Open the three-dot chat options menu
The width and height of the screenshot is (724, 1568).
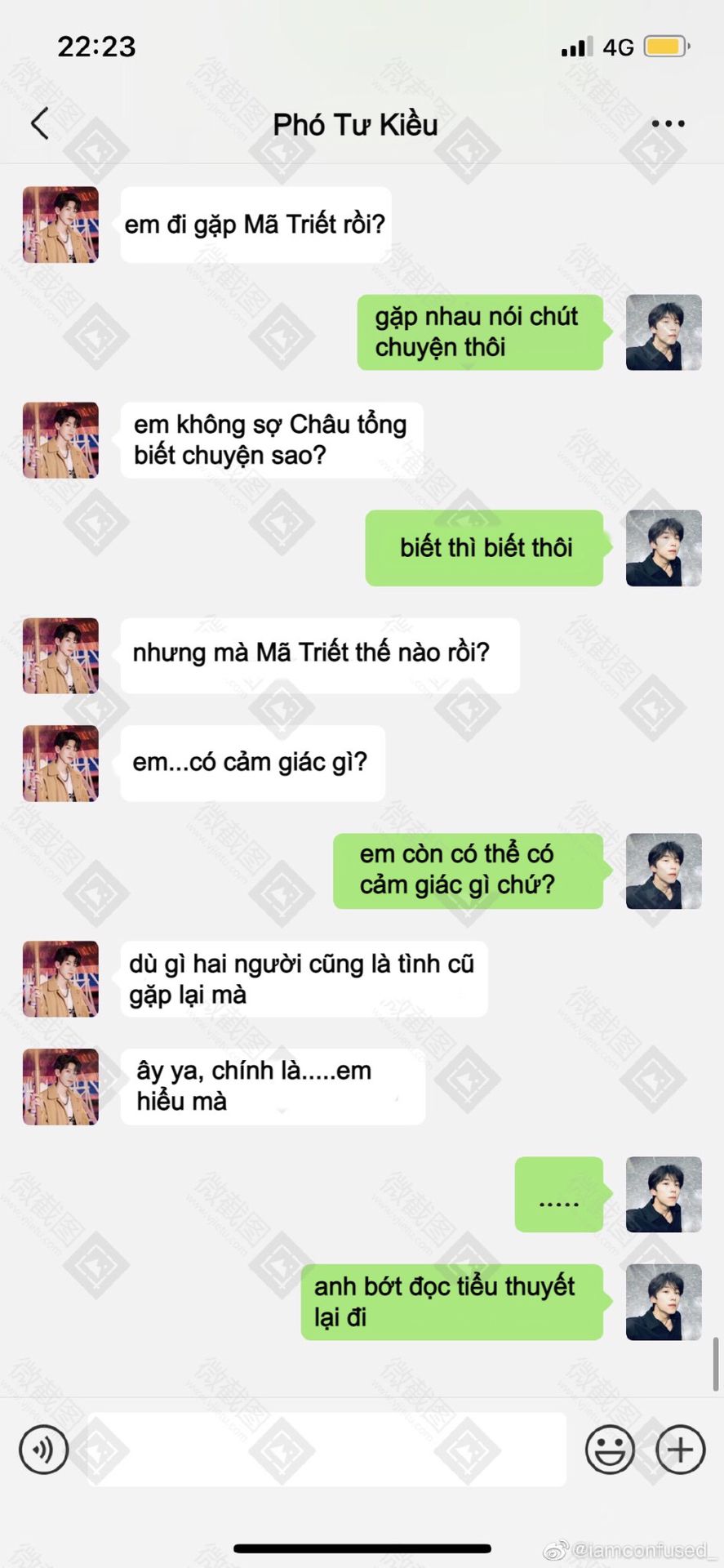coord(668,124)
